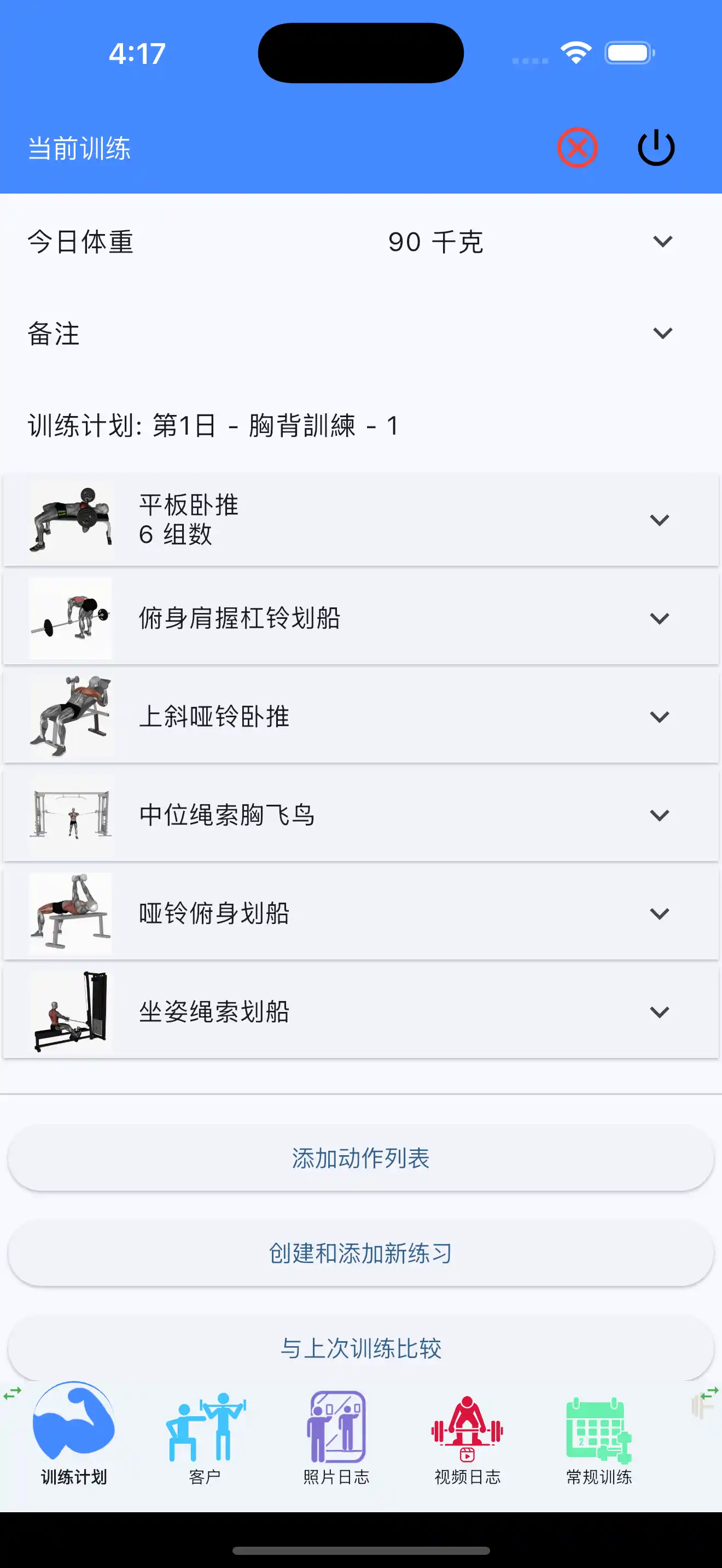
Task: Tap the power icon in the header
Action: 656,147
